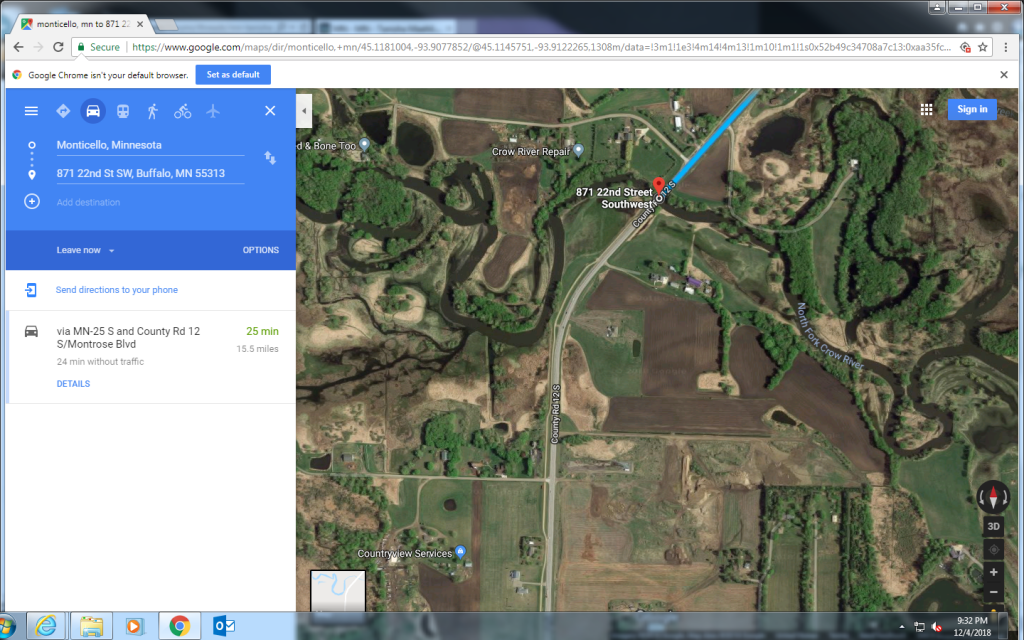This screenshot has width=1024, height=640.
Task: Click Set as default browser button
Action: [232, 75]
